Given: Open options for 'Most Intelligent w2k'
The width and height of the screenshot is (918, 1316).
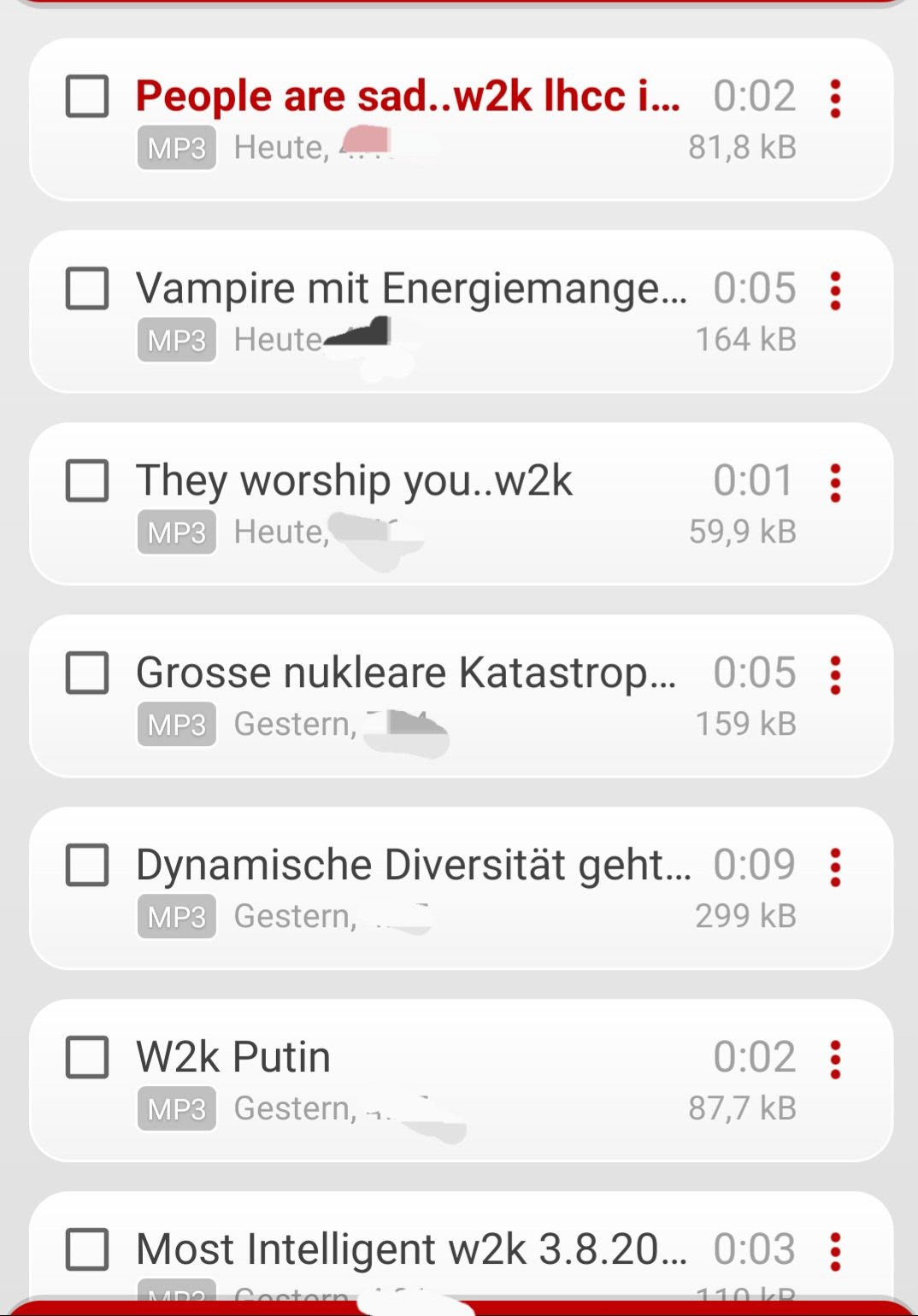Looking at the screenshot, I should click(835, 1252).
